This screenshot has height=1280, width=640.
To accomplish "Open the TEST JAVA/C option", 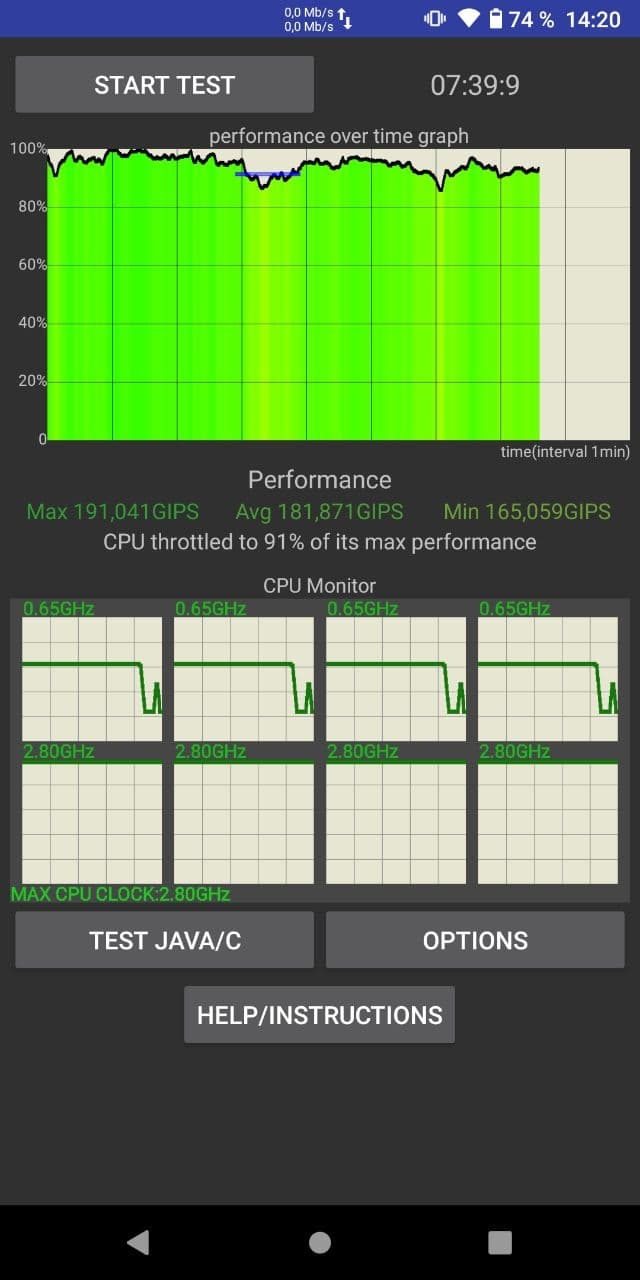I will (x=164, y=940).
